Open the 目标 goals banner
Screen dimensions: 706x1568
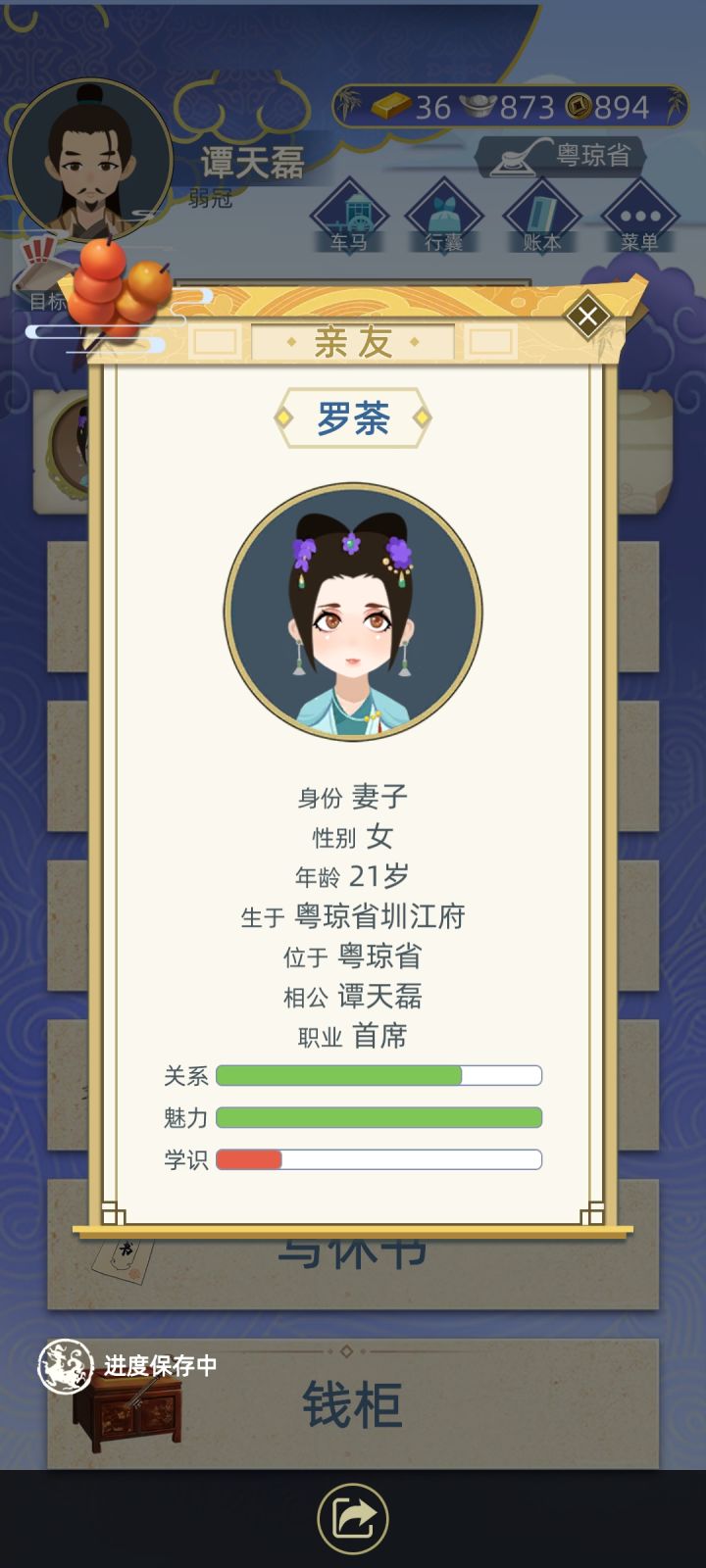click(x=44, y=303)
